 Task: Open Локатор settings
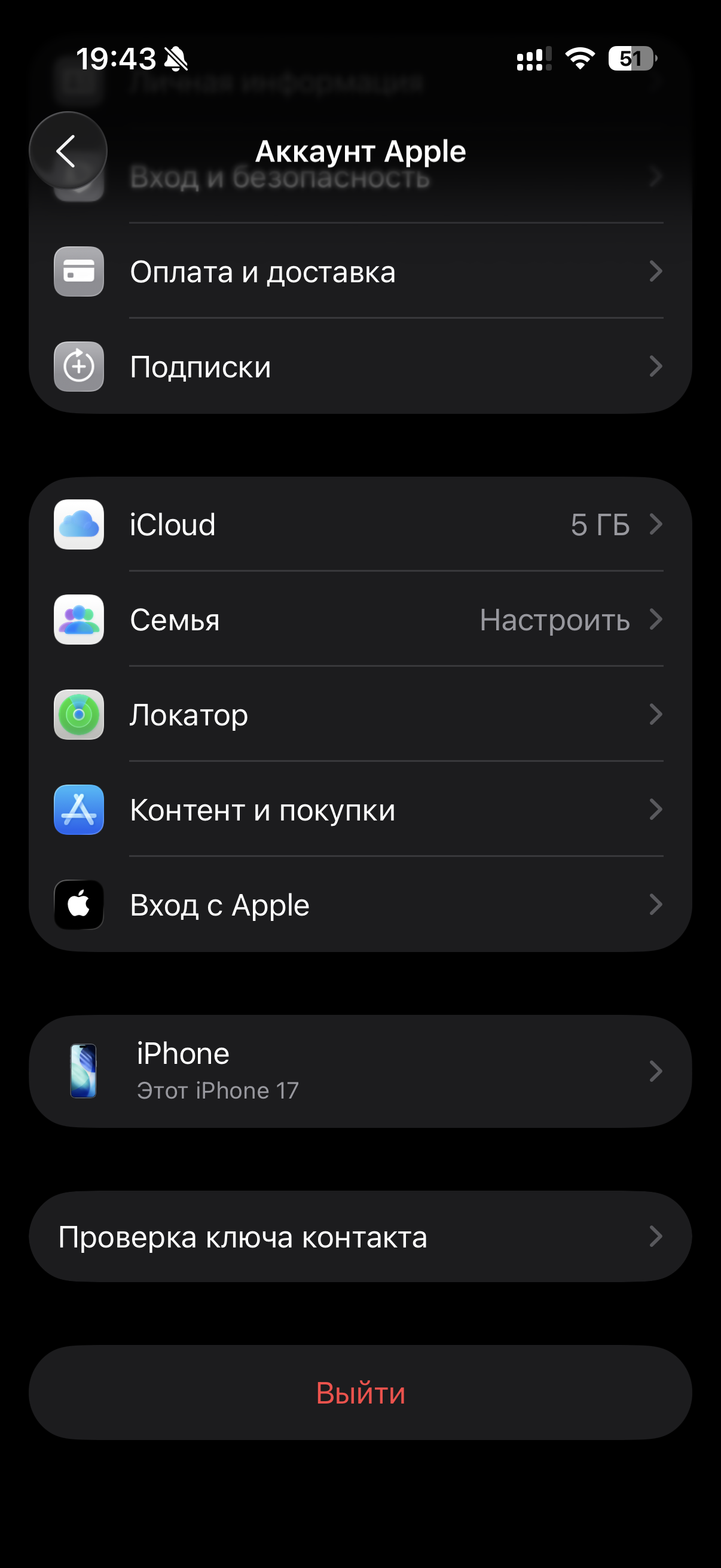[360, 715]
